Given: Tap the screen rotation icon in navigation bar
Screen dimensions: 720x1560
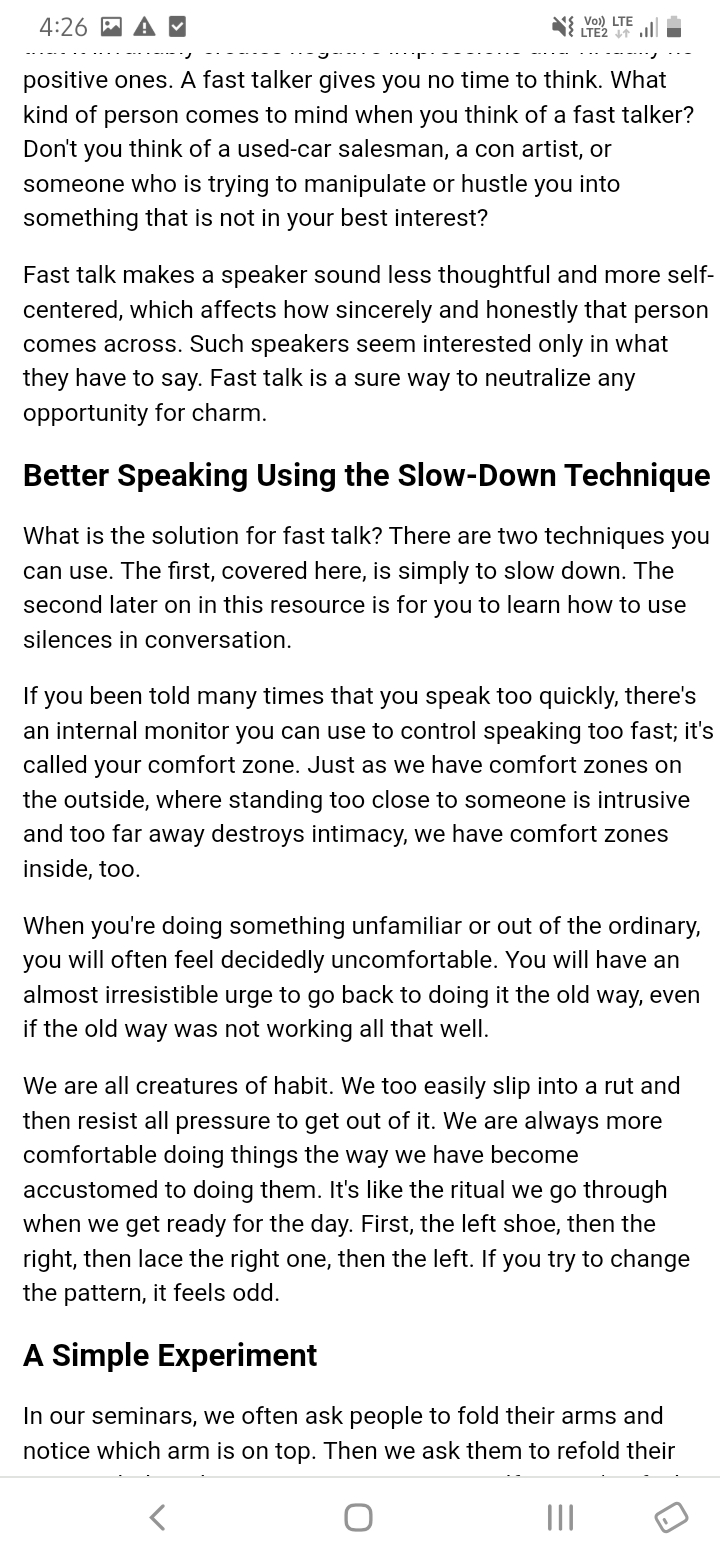Looking at the screenshot, I should pyautogui.click(x=671, y=1517).
